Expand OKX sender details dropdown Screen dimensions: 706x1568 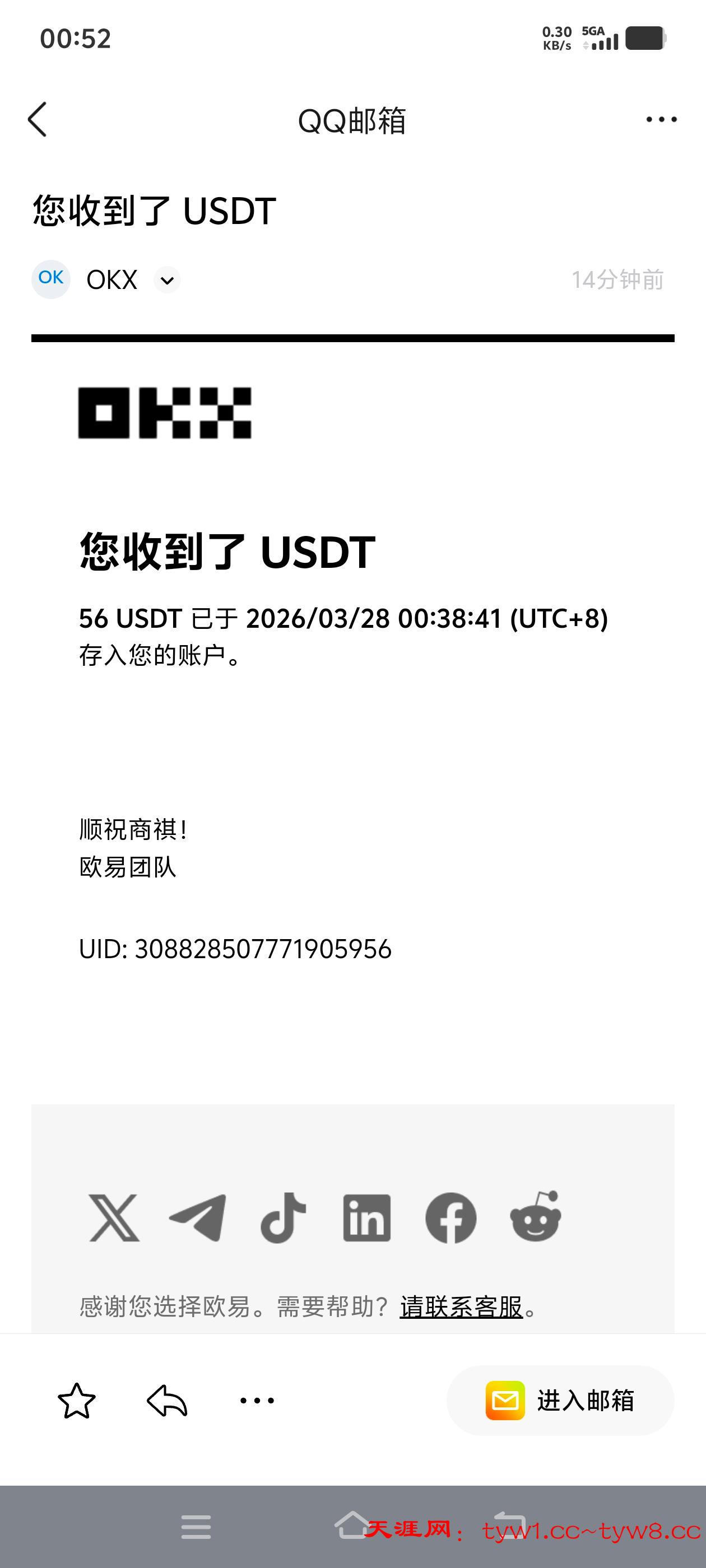pos(167,281)
